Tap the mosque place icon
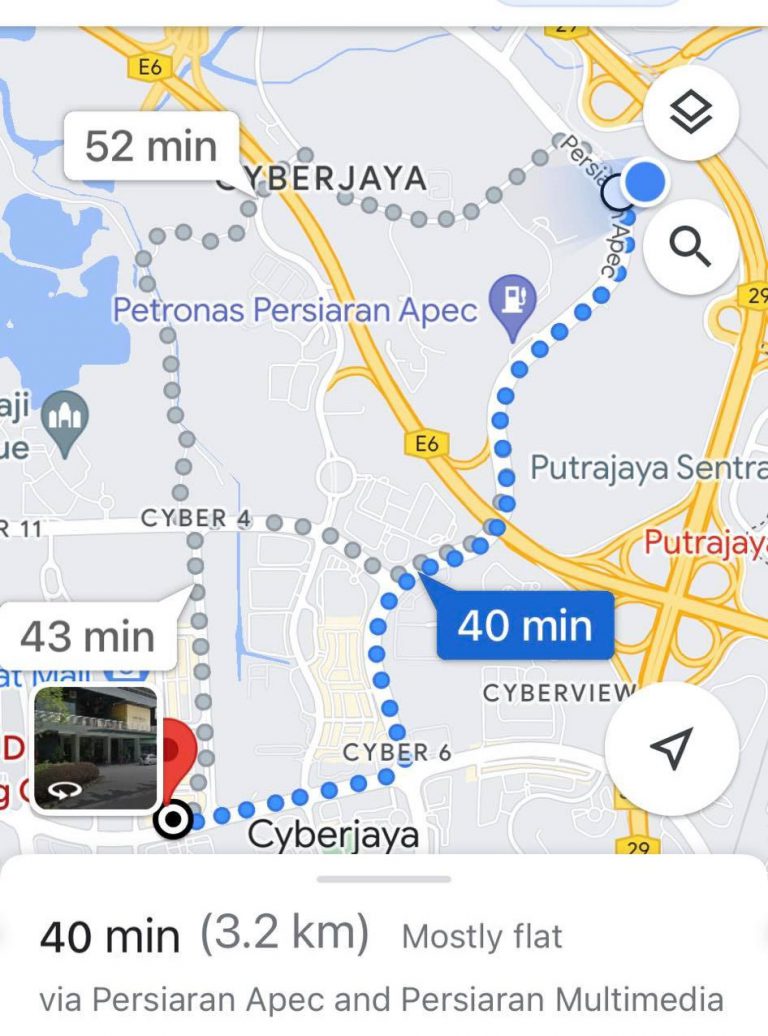The width and height of the screenshot is (768, 1036). [x=63, y=411]
